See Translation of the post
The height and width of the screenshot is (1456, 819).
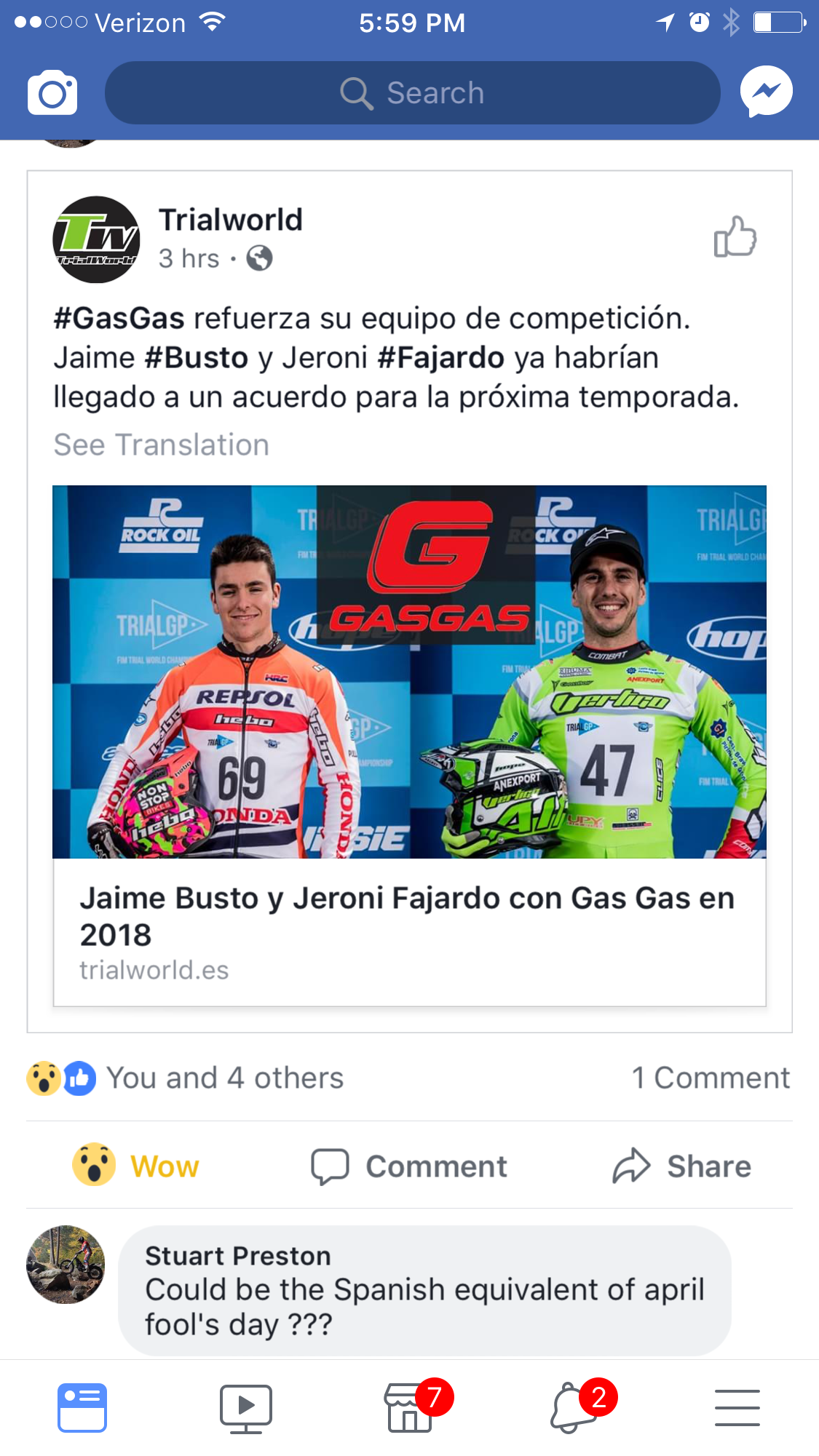[x=162, y=445]
